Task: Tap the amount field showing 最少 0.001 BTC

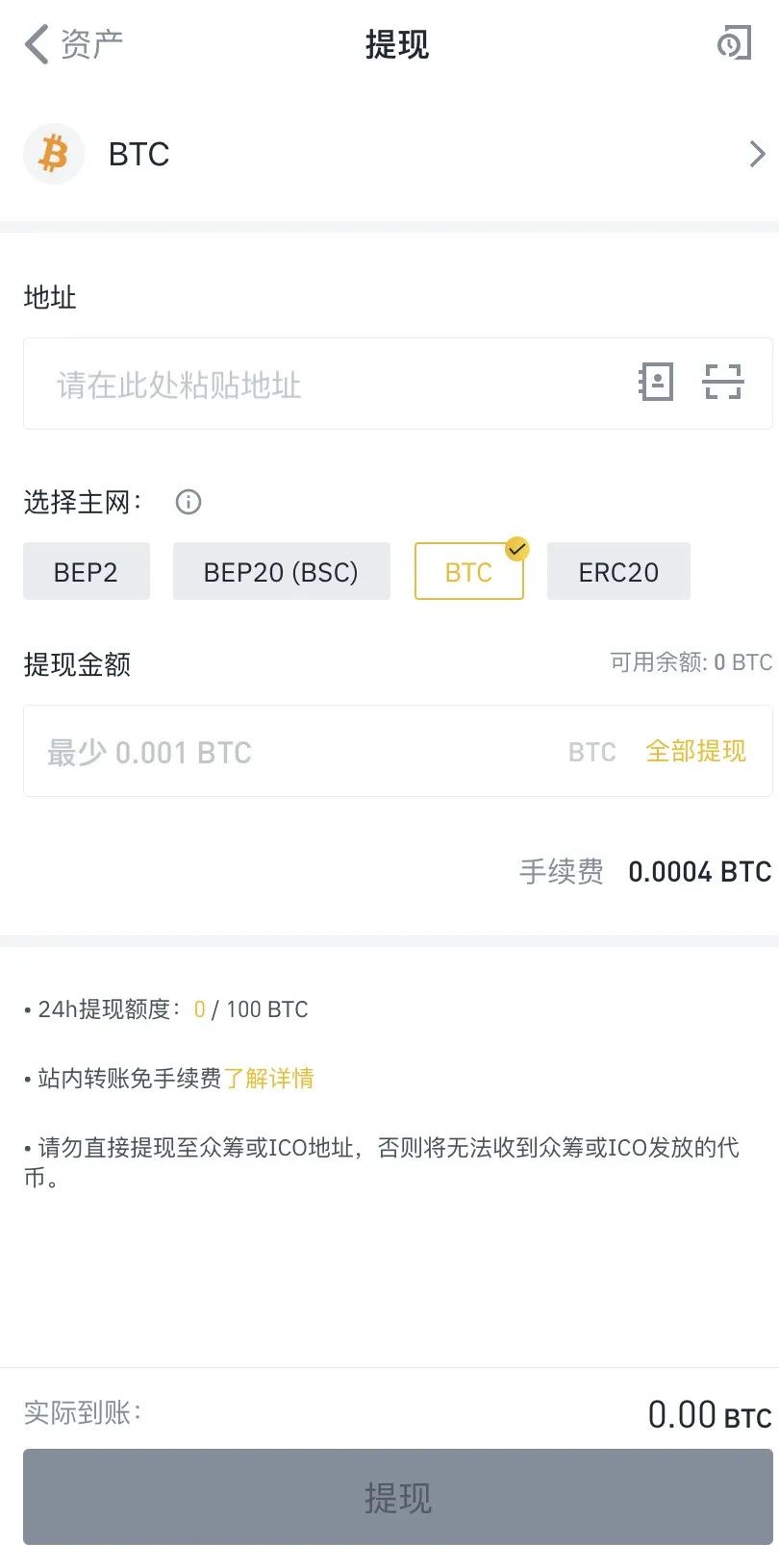Action: click(240, 752)
